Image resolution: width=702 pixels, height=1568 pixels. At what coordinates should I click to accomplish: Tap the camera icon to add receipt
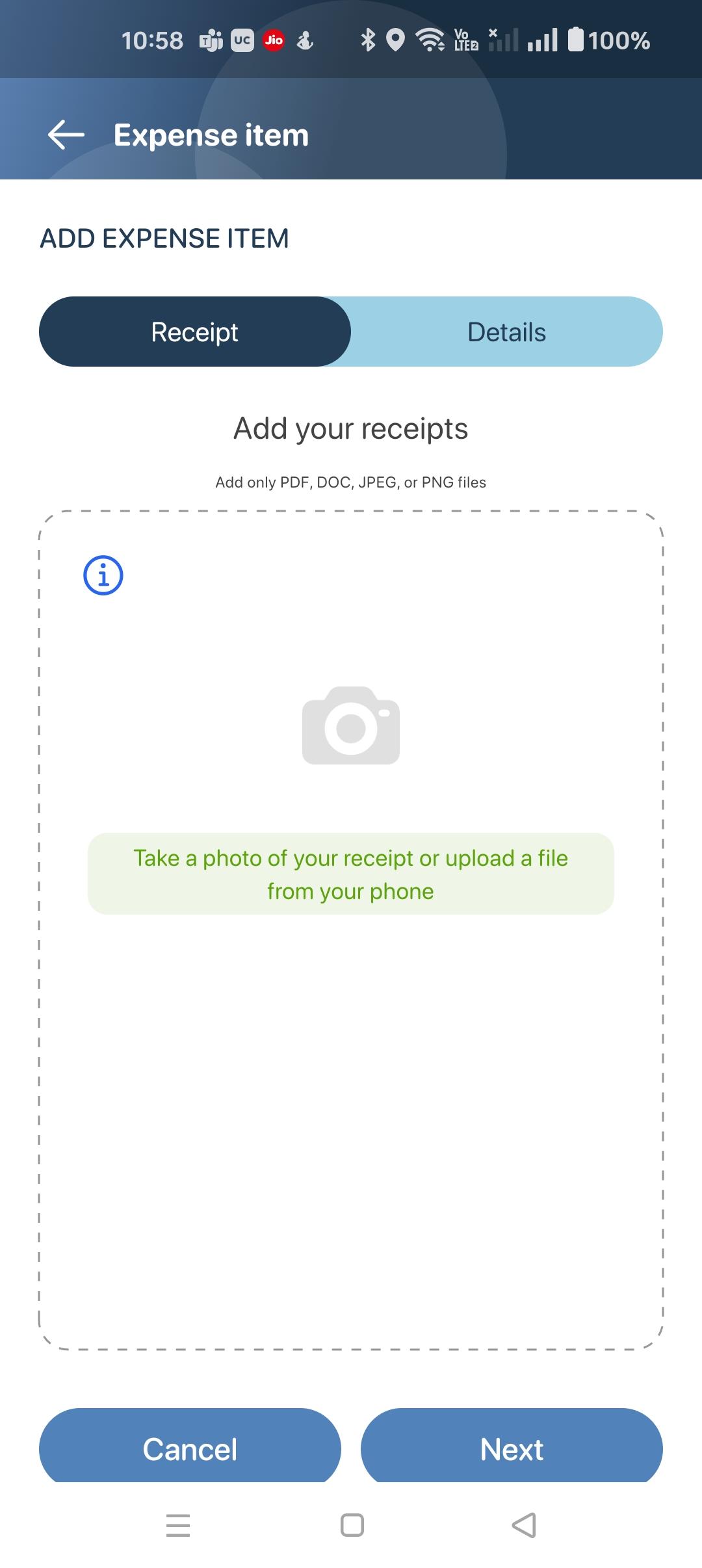coord(351,725)
